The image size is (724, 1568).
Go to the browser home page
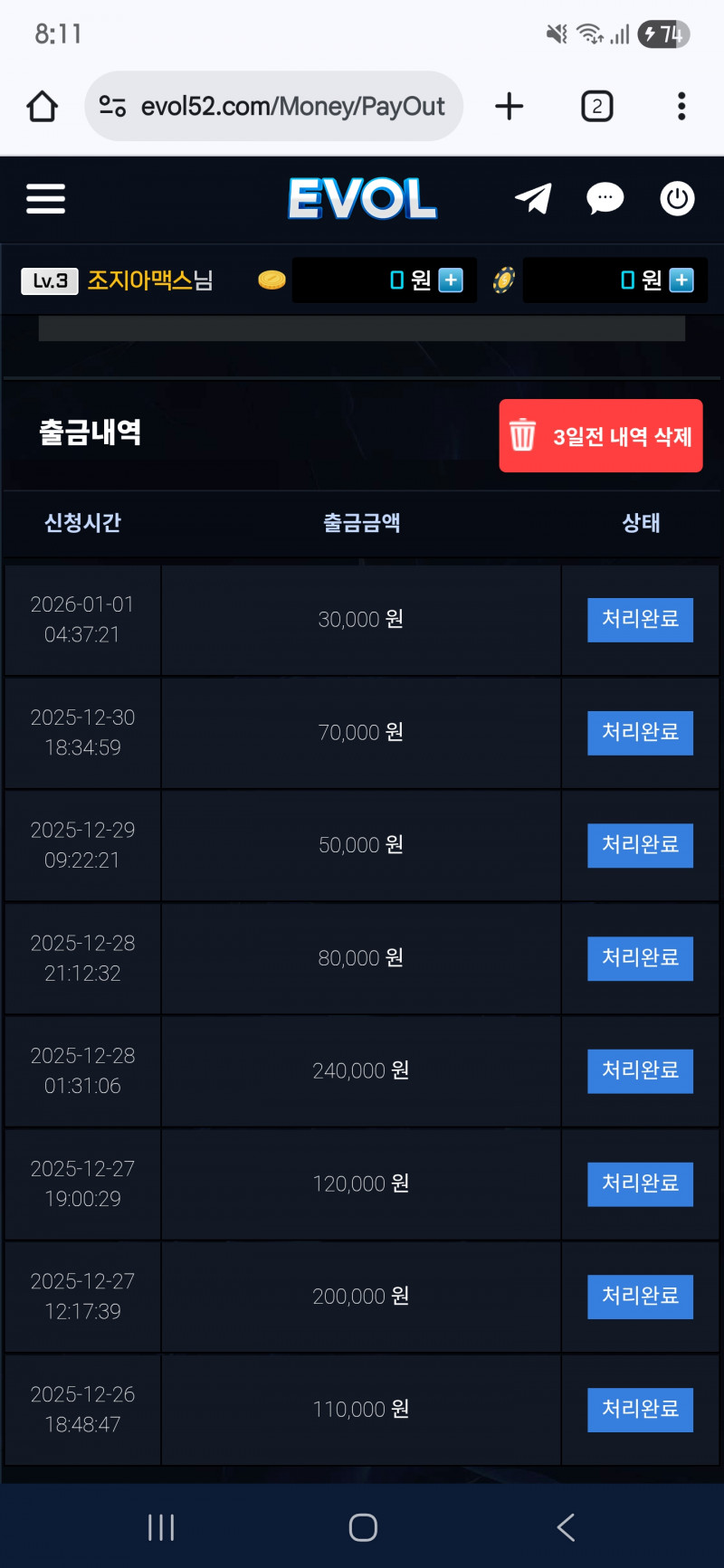[x=42, y=107]
